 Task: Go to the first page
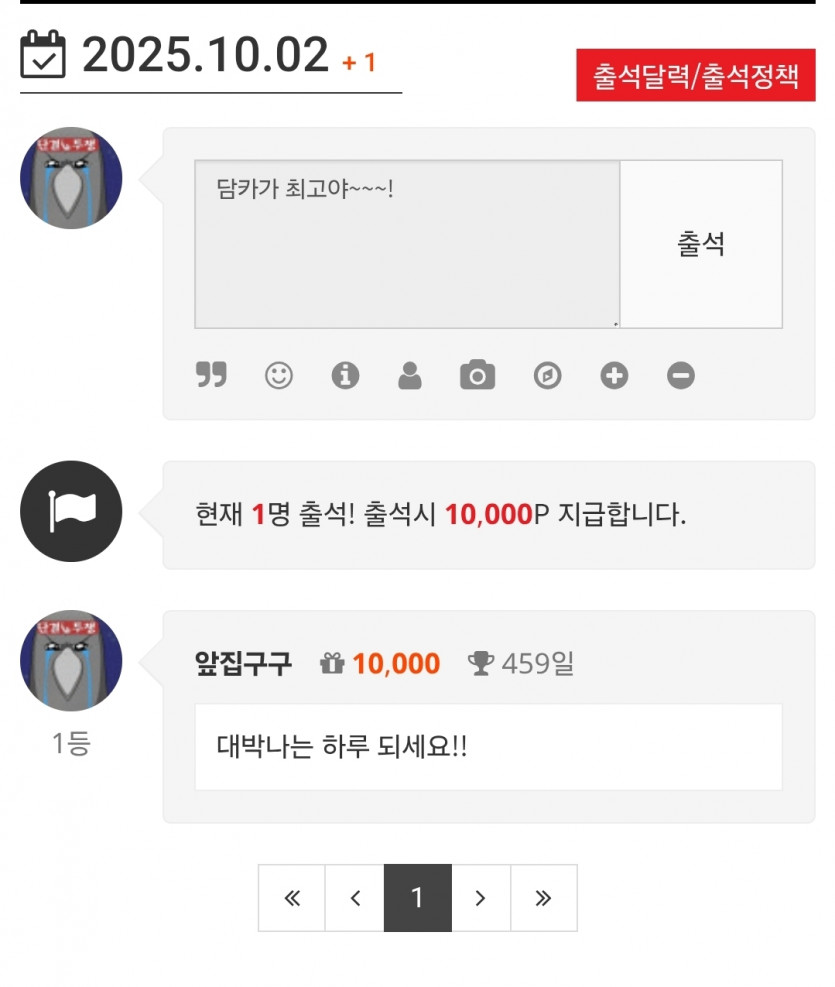pos(292,898)
